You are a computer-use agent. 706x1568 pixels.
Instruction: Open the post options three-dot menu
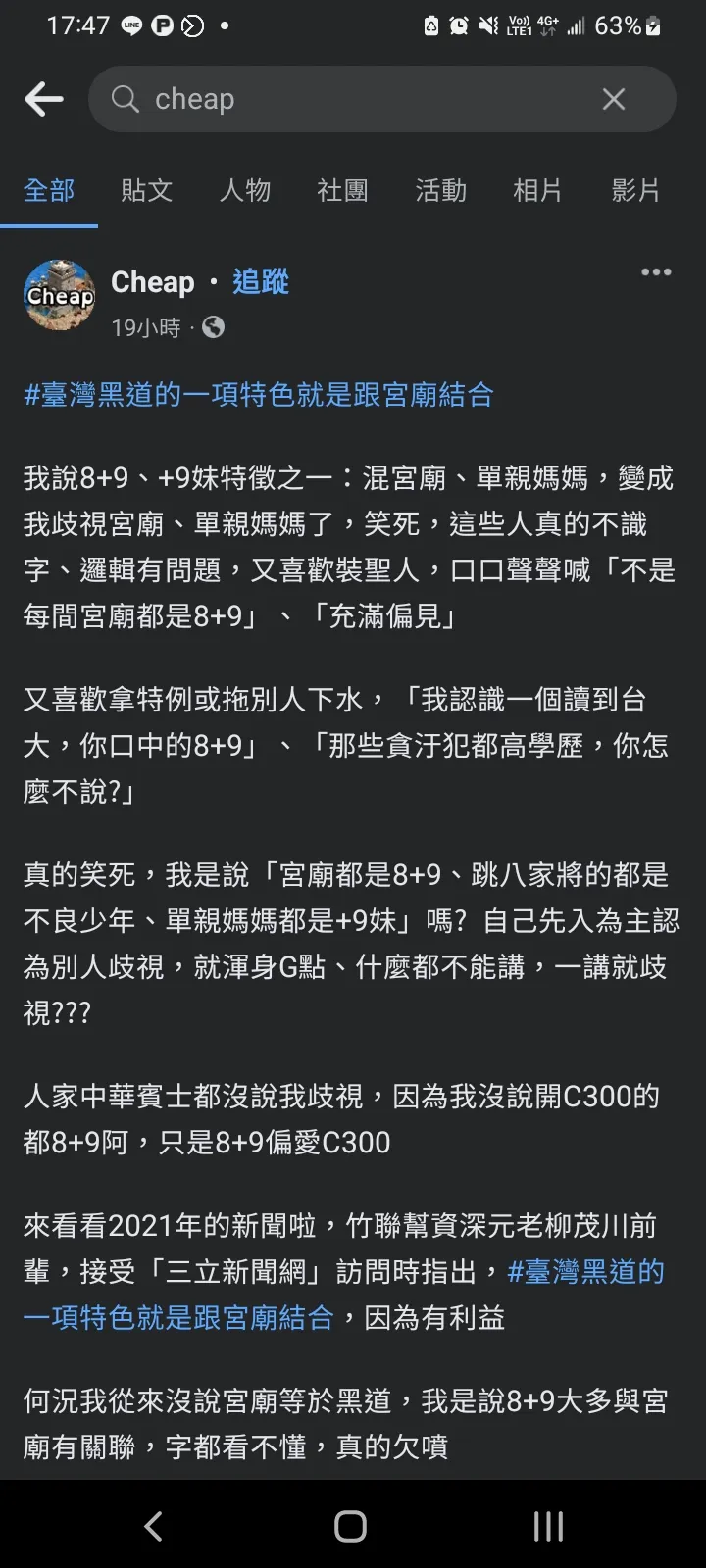[x=655, y=272]
